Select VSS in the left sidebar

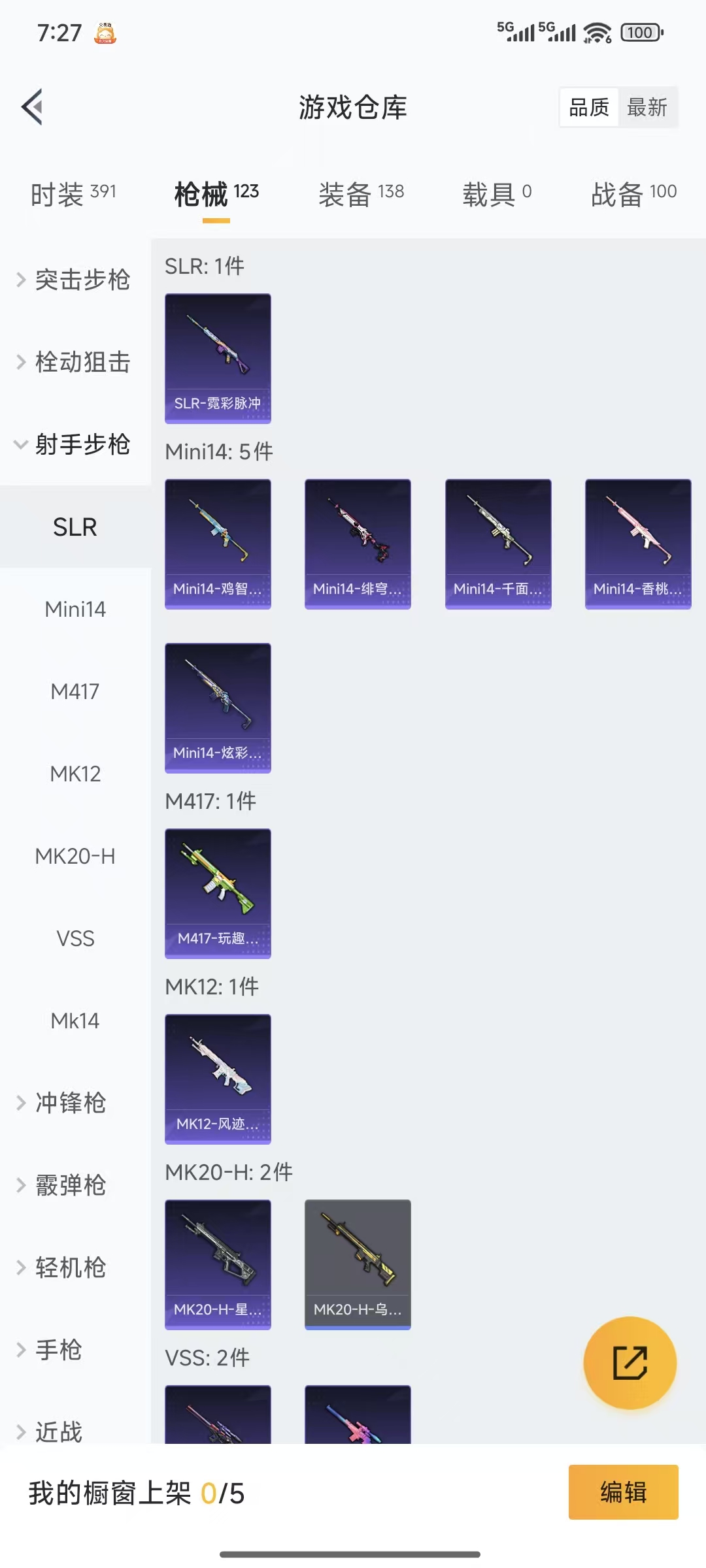pos(75,938)
